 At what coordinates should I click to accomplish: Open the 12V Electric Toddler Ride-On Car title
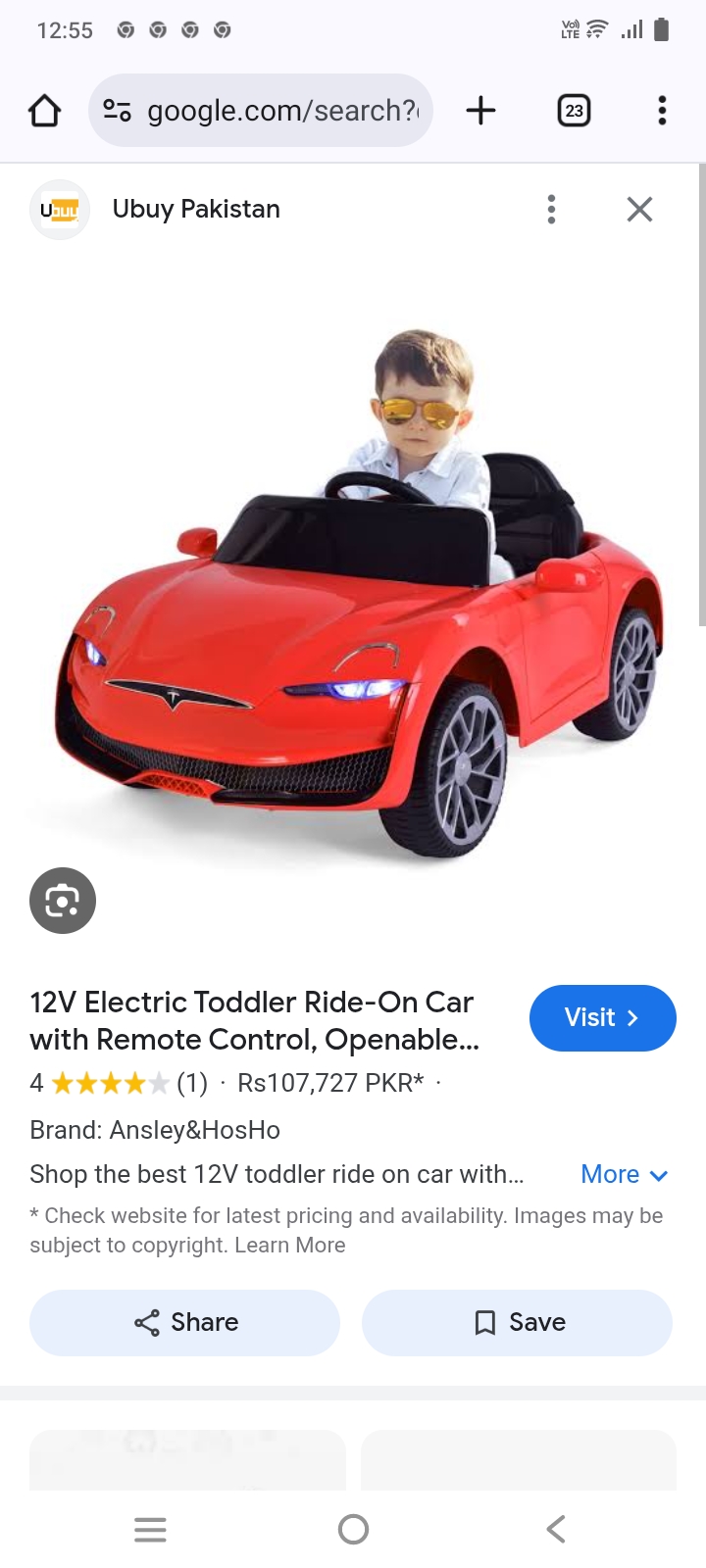[253, 1020]
